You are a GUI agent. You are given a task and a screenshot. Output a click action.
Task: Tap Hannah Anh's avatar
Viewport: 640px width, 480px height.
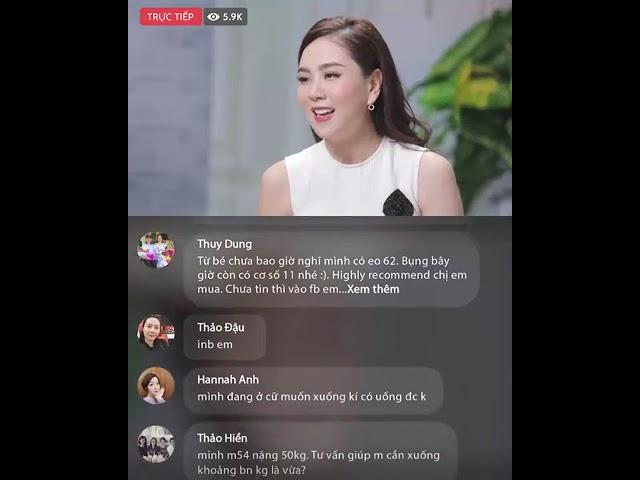coord(156,385)
